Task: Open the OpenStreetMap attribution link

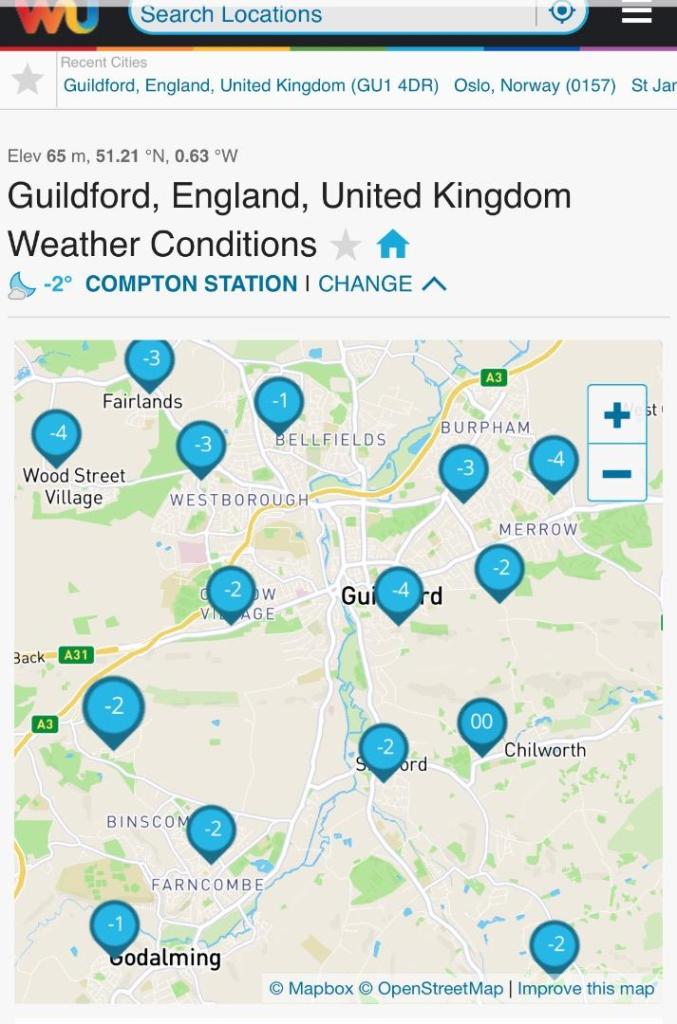Action: [431, 988]
